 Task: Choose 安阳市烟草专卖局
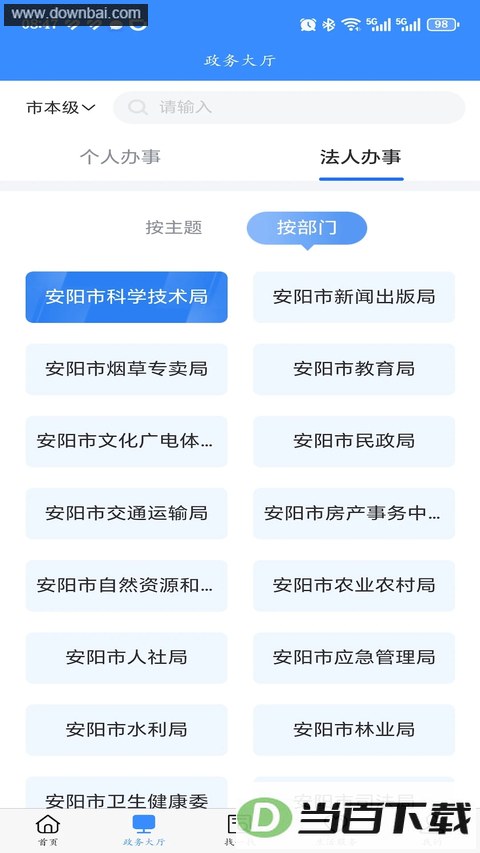[x=126, y=369]
